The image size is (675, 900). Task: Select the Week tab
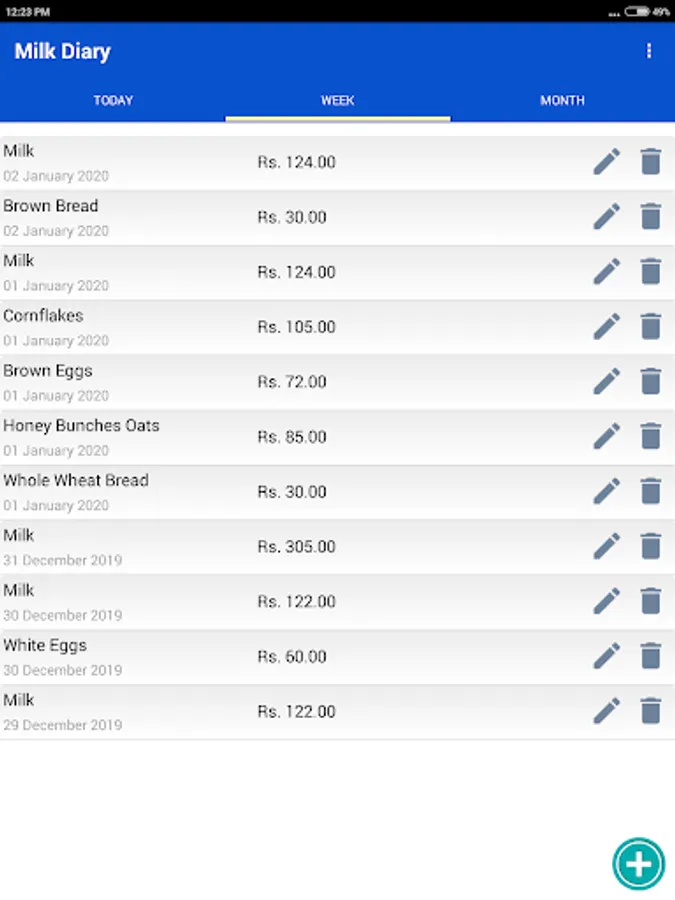point(337,101)
